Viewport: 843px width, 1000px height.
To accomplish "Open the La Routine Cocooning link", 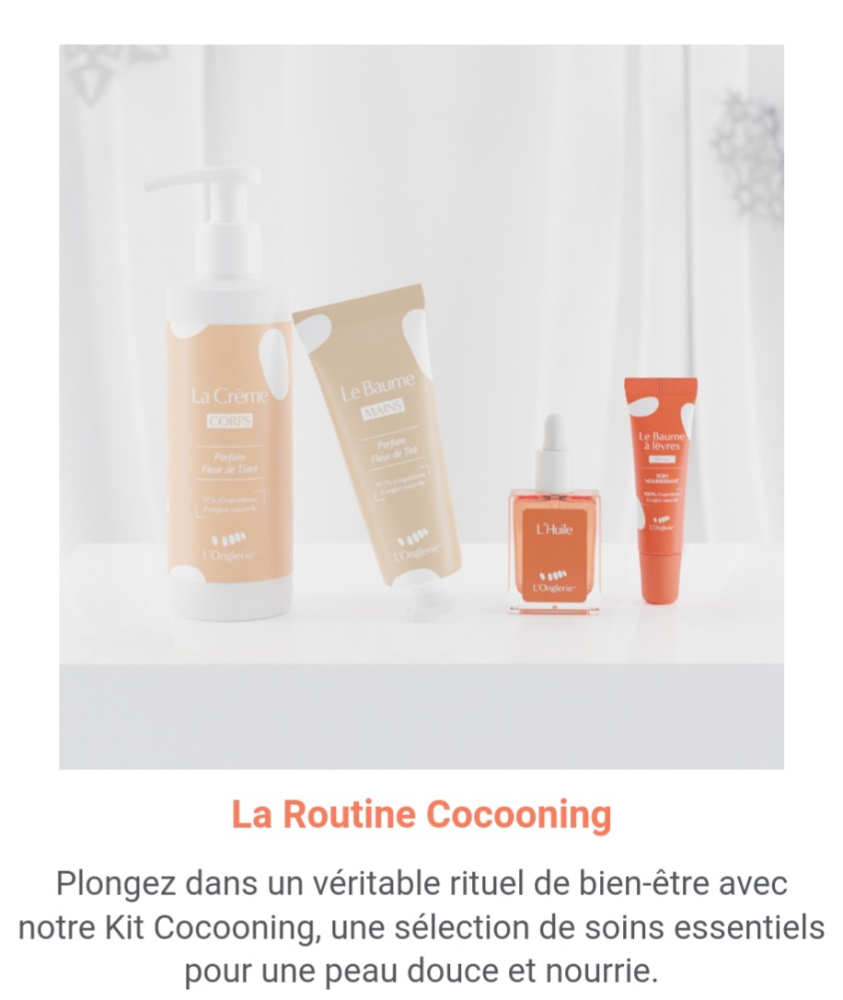I will pyautogui.click(x=421, y=814).
